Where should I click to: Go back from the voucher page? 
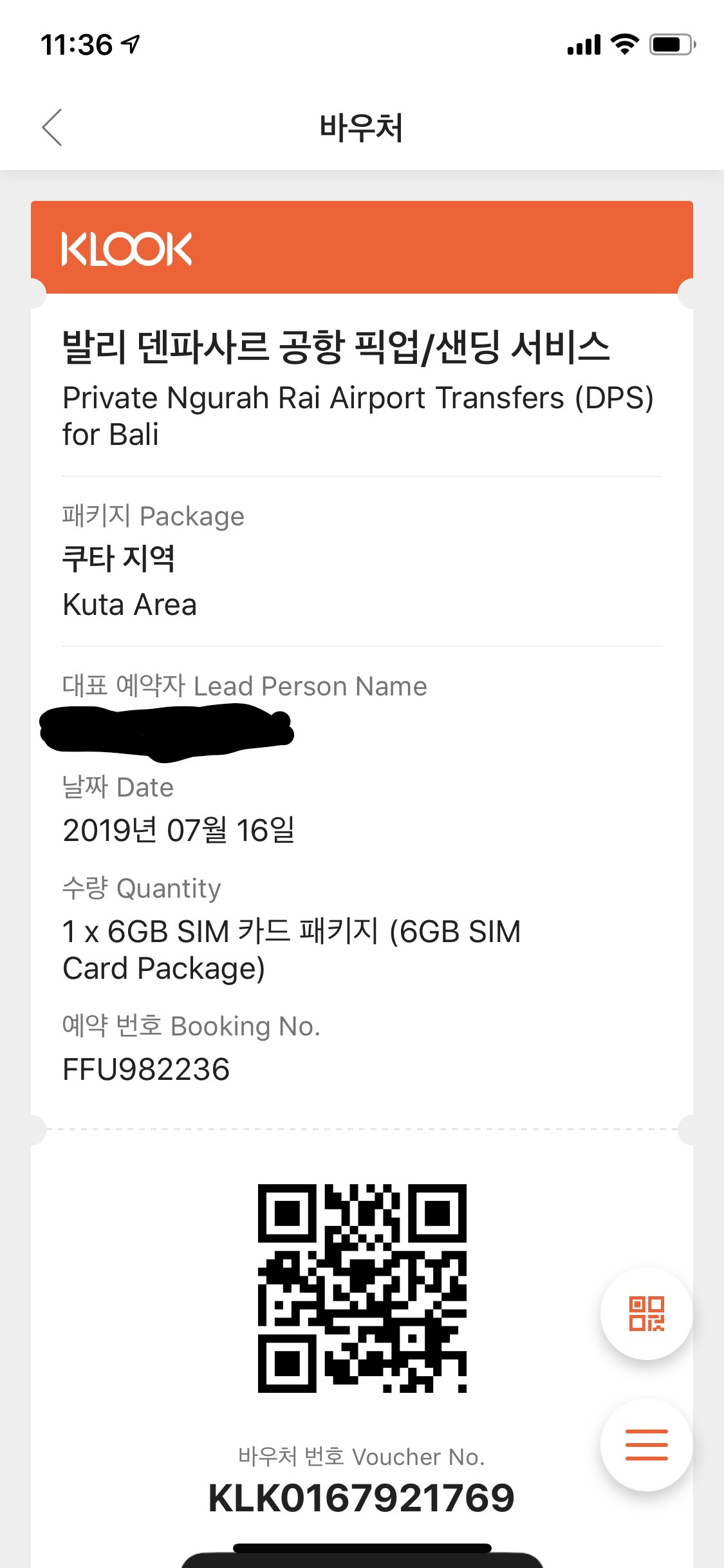point(53,127)
